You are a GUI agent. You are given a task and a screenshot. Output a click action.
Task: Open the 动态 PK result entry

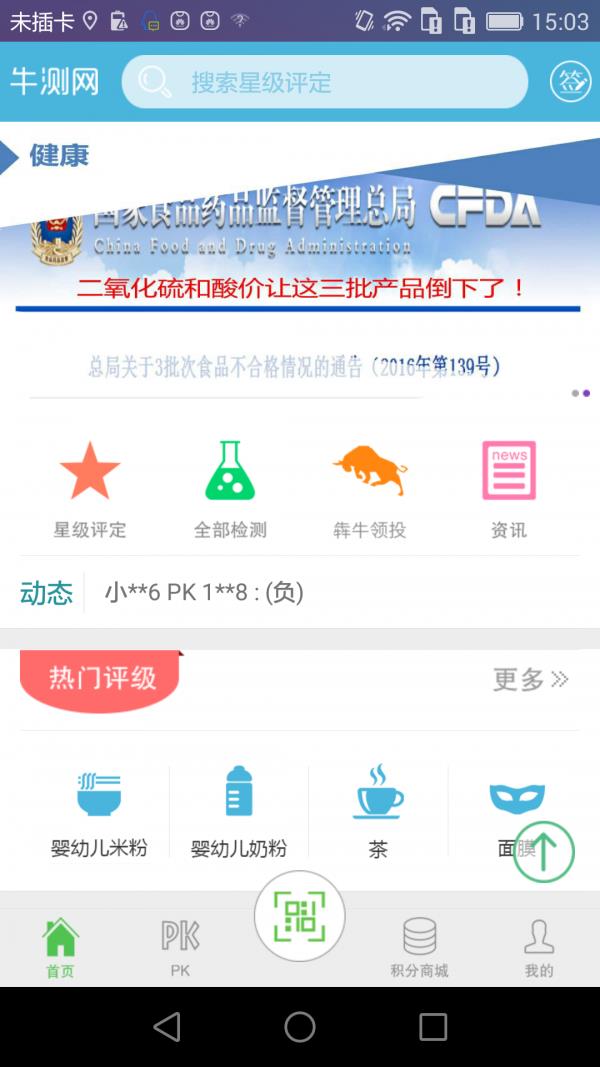pyautogui.click(x=300, y=593)
